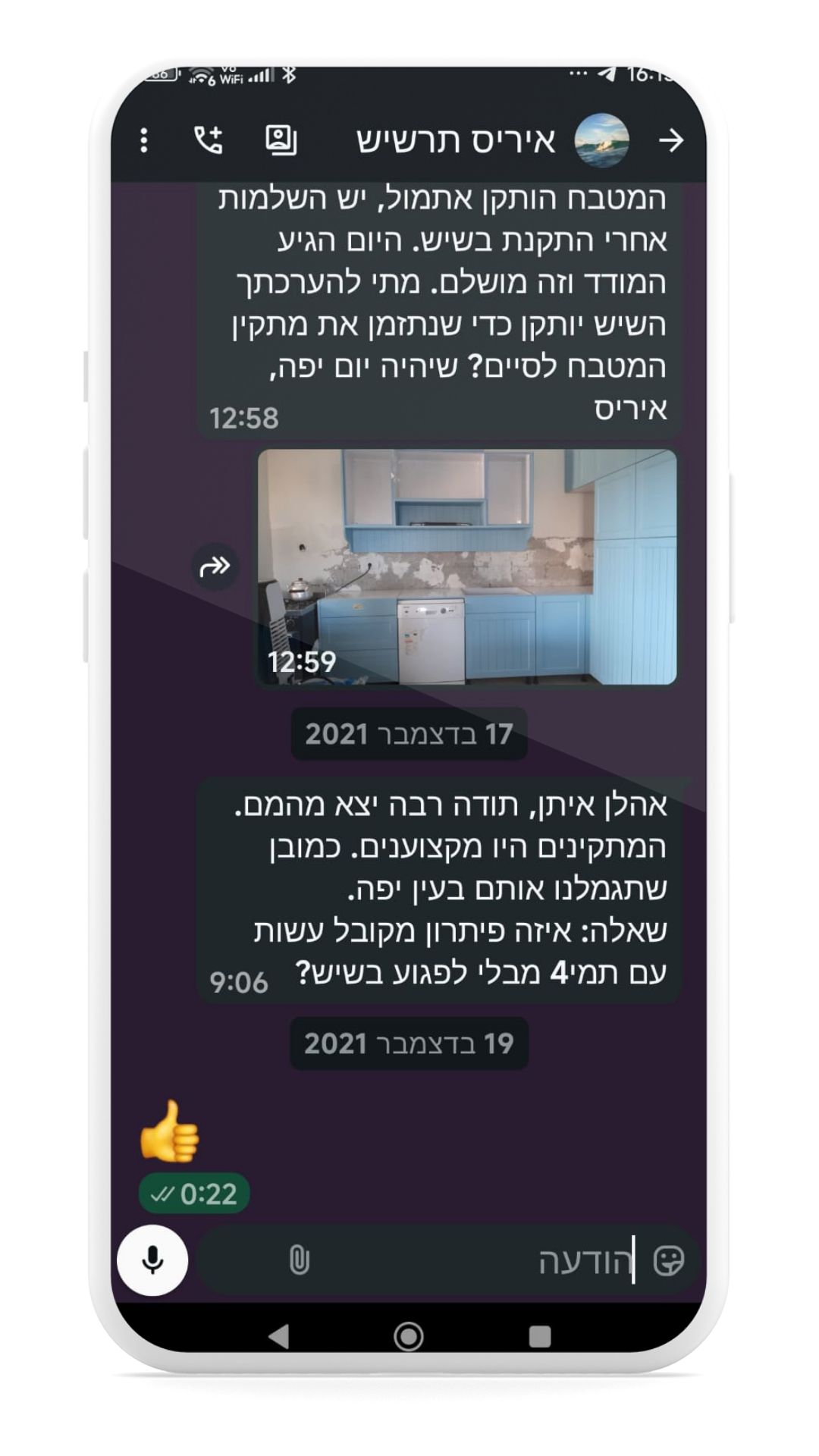Image resolution: width=819 pixels, height=1456 pixels.
Task: Tap the system home button
Action: click(x=409, y=1336)
